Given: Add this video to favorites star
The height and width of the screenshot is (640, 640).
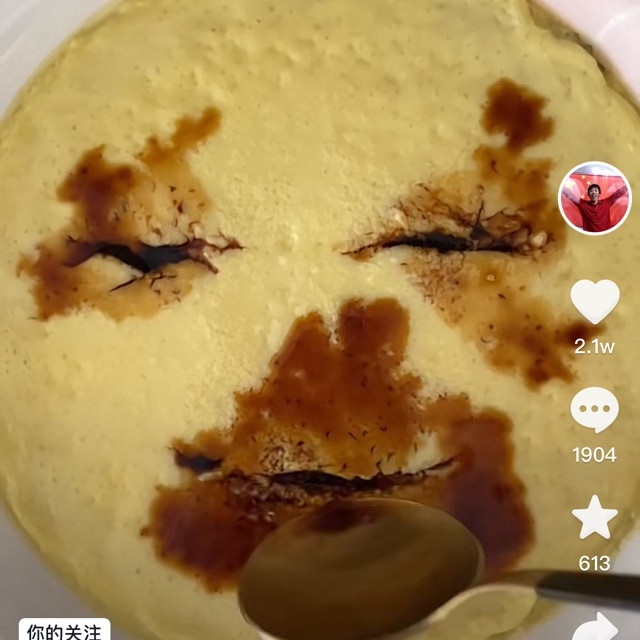Looking at the screenshot, I should tap(594, 518).
